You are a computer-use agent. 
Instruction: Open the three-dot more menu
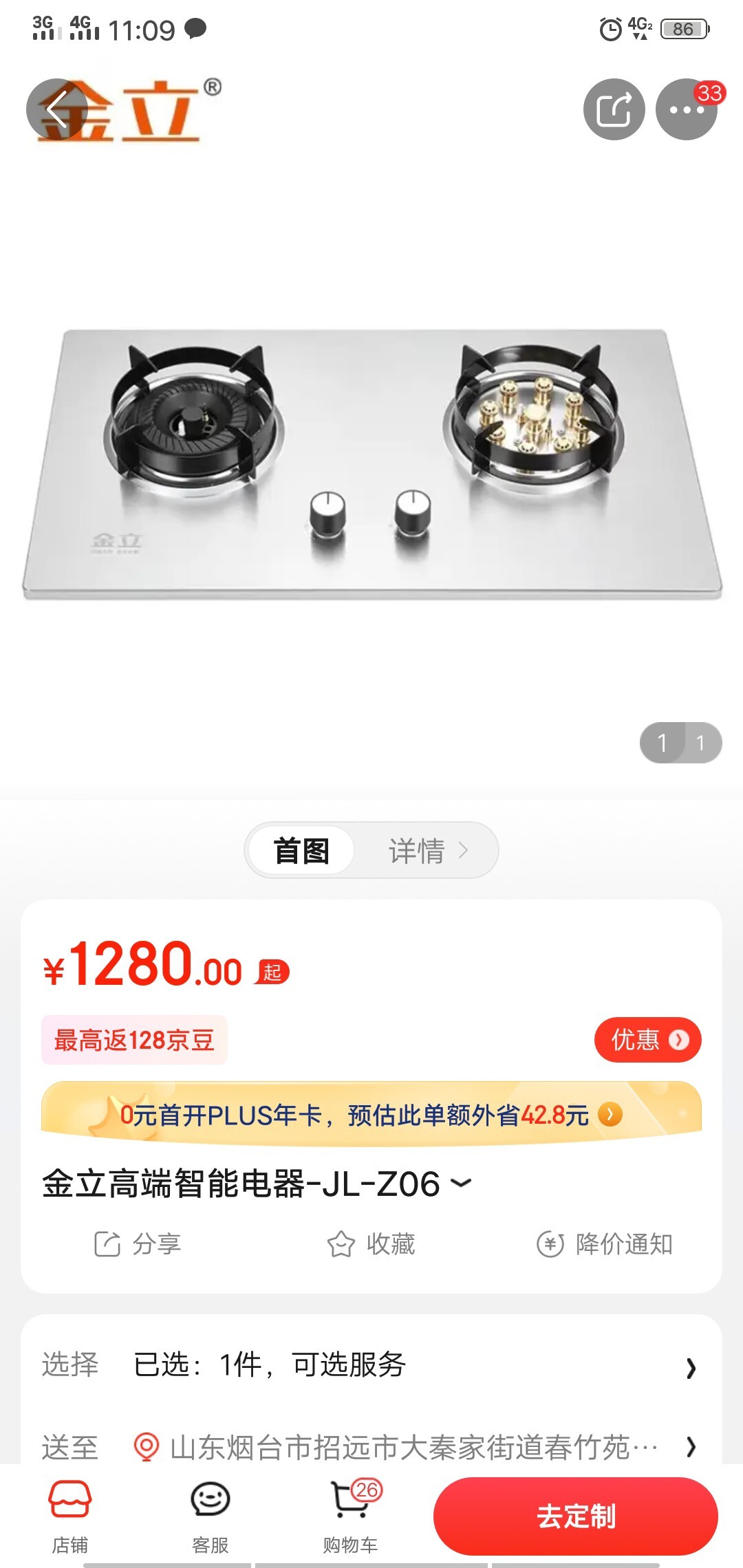pos(686,110)
